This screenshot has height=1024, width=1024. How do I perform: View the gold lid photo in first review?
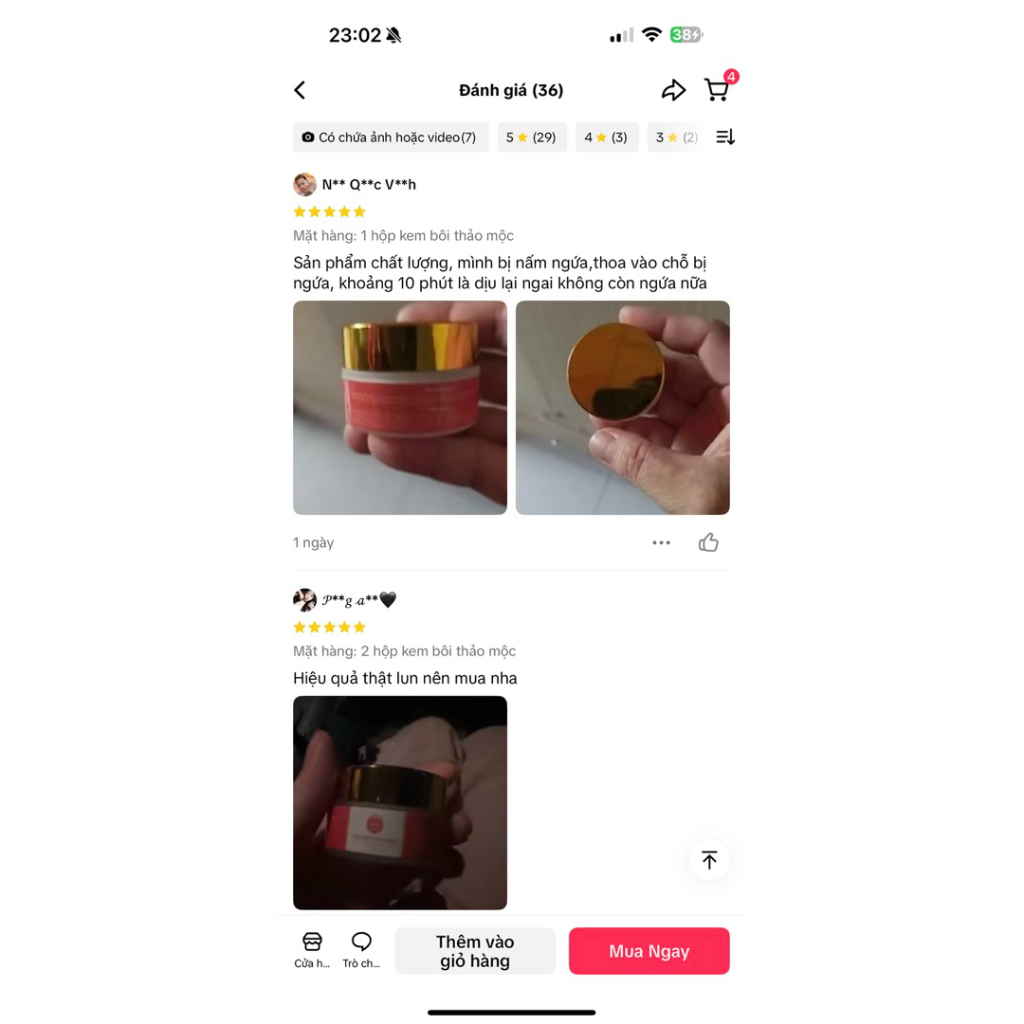(x=622, y=407)
